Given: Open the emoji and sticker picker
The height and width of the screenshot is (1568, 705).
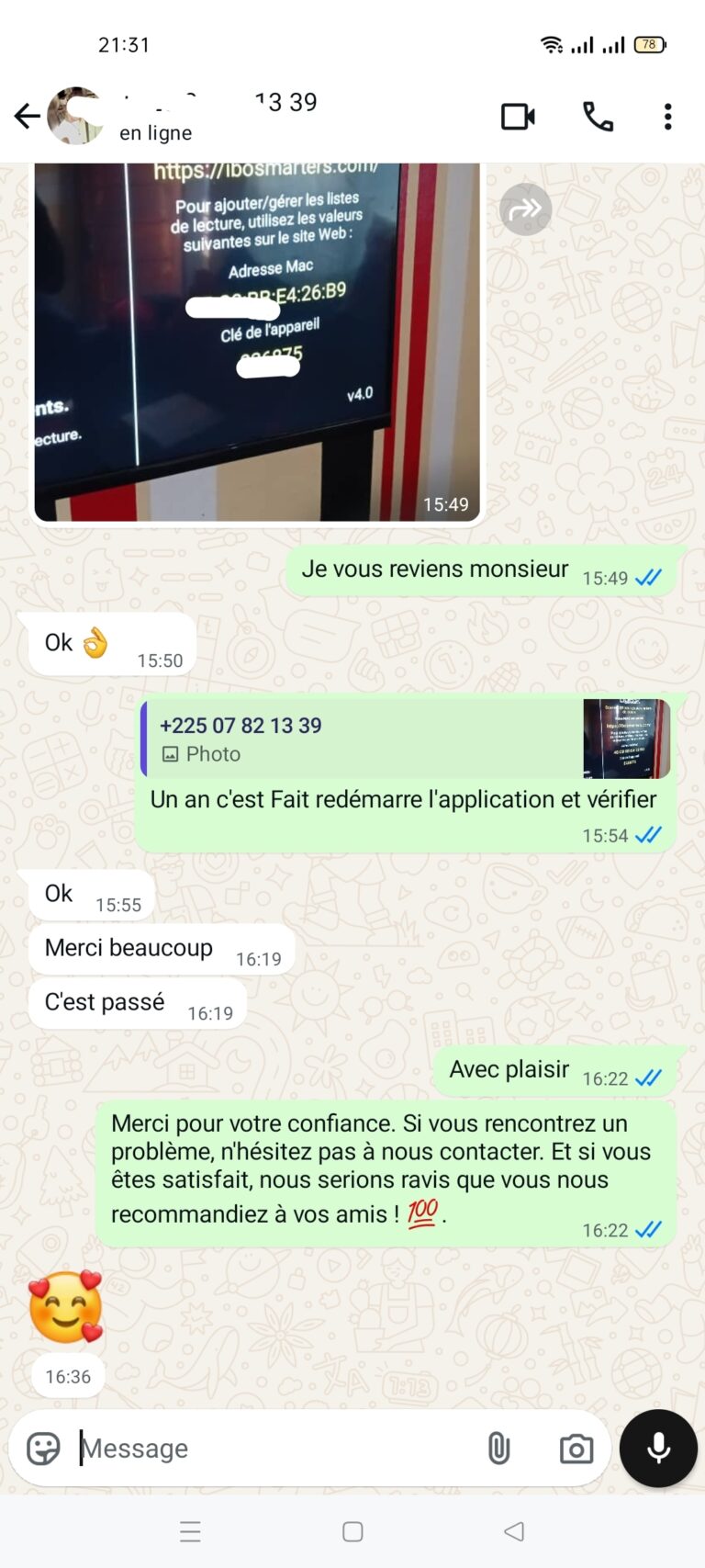Looking at the screenshot, I should 43,1449.
